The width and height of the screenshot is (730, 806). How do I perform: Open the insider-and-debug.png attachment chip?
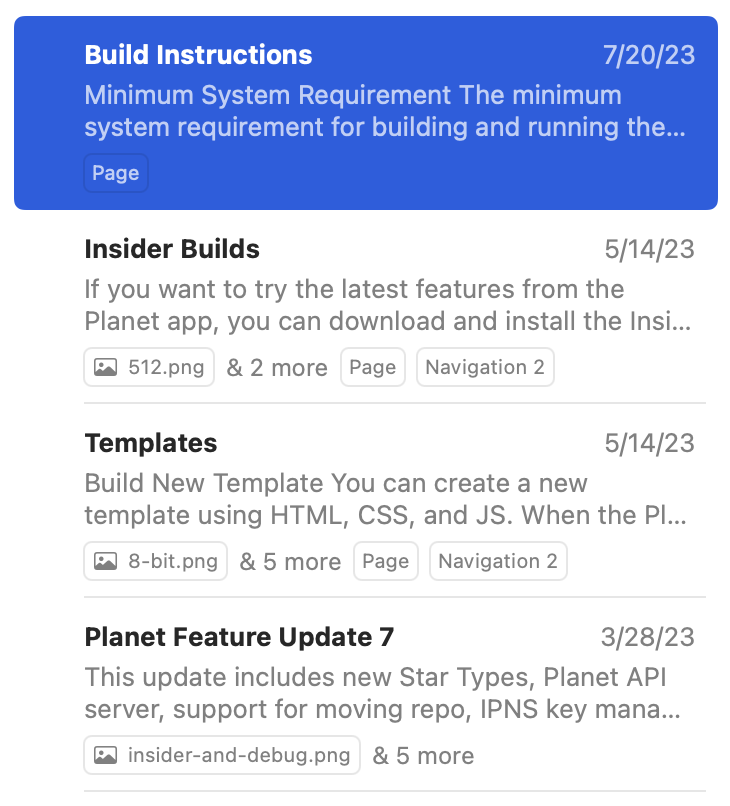(221, 755)
